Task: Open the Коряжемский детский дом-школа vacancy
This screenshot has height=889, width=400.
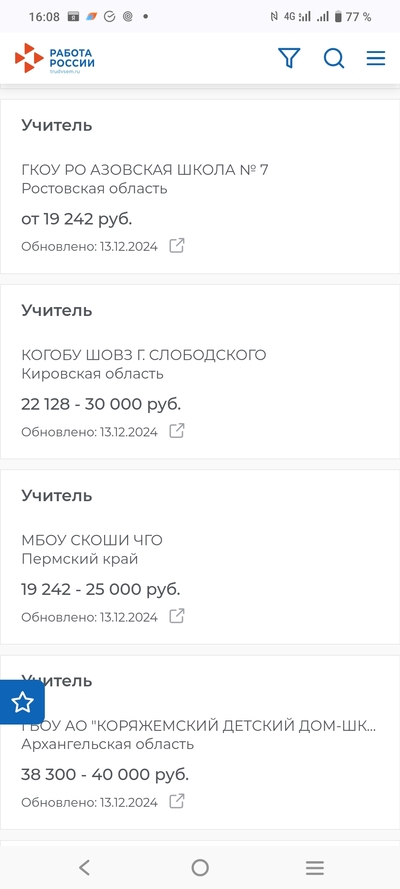Action: [200, 742]
